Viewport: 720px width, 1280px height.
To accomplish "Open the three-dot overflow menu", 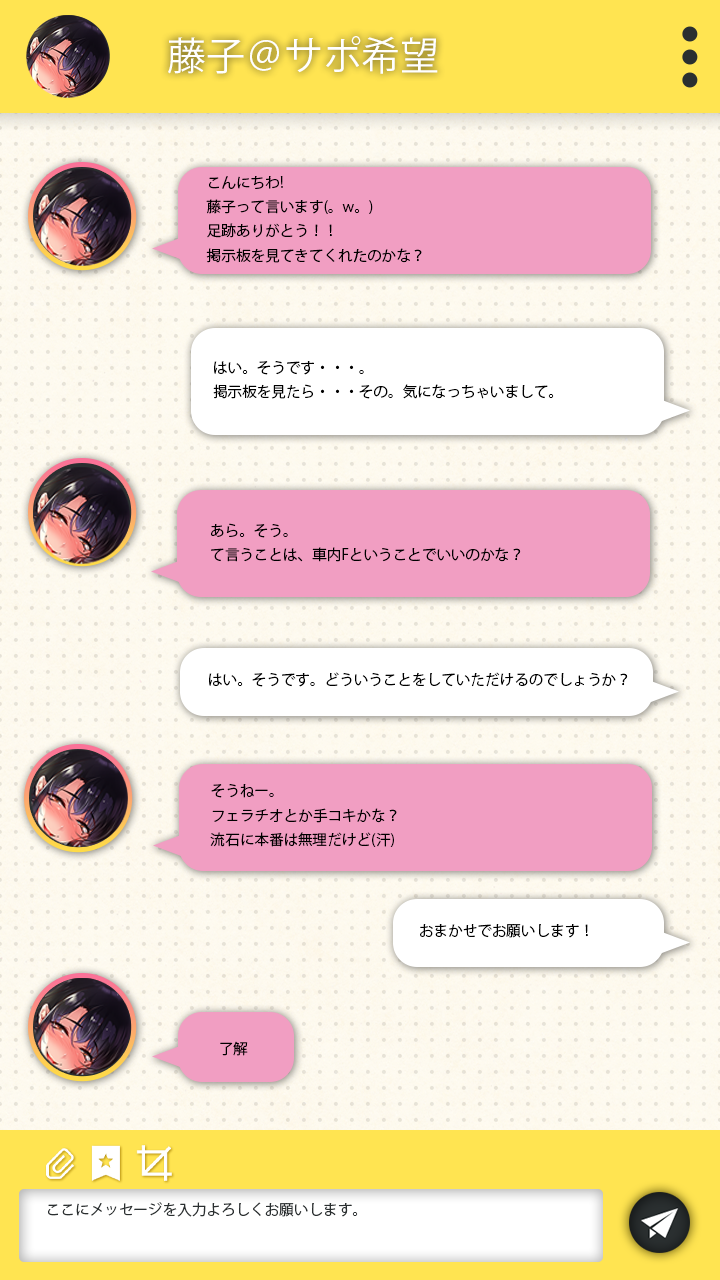I will (689, 57).
